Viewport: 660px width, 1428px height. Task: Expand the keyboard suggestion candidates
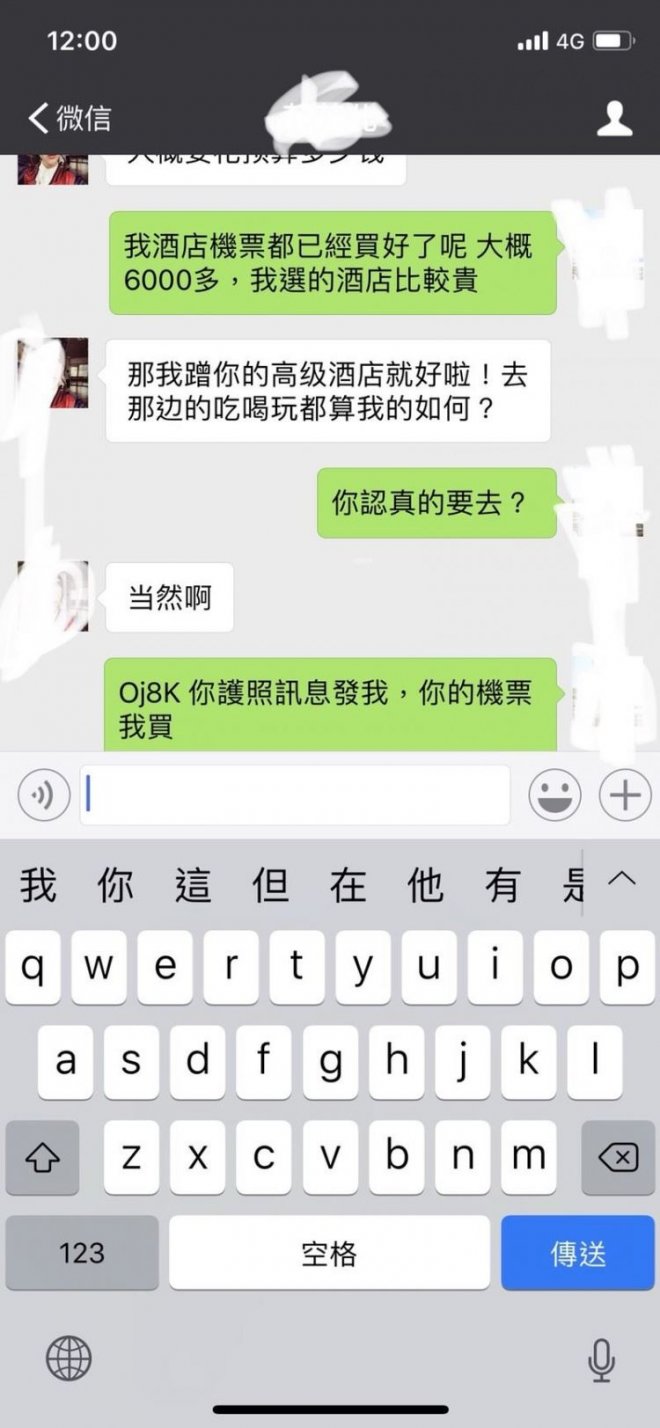621,880
